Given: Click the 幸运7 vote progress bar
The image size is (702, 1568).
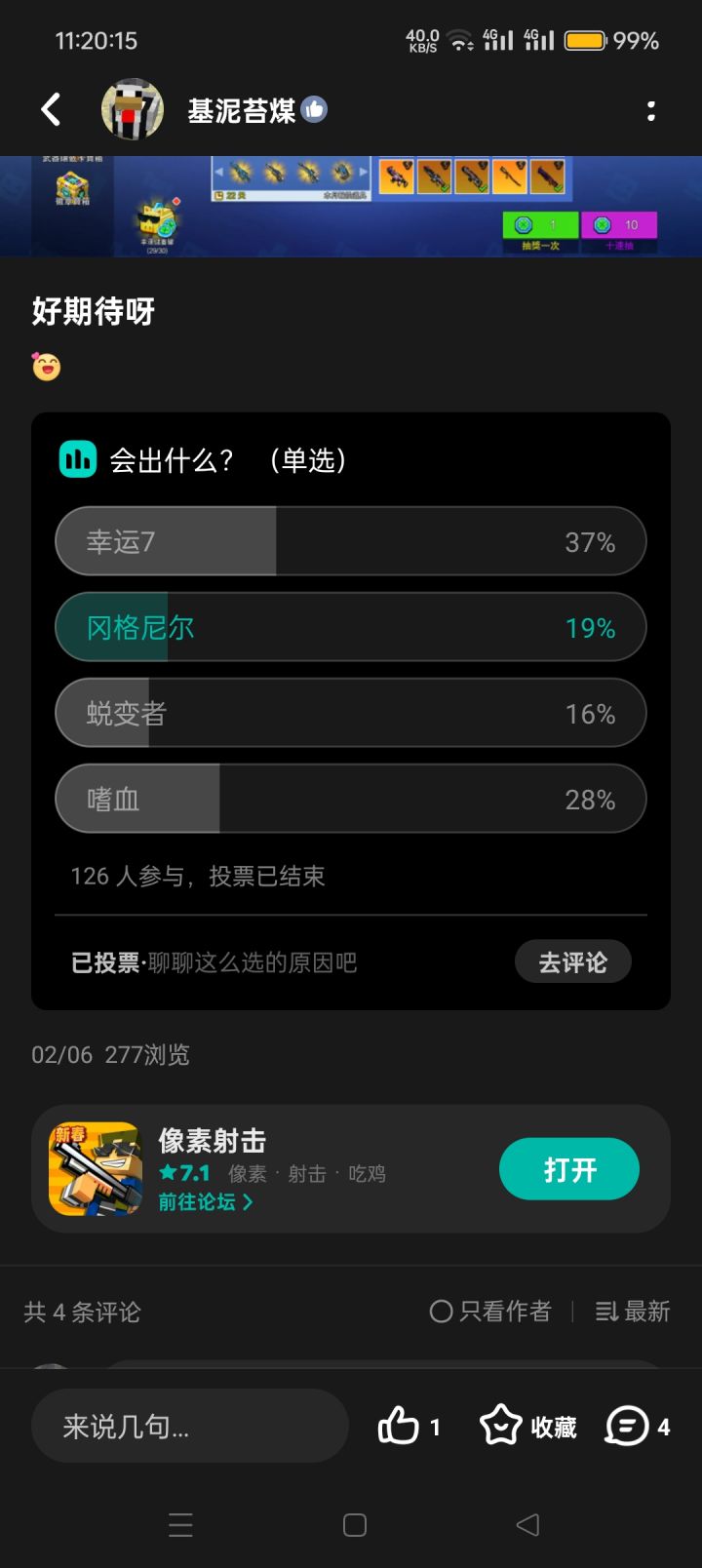Looking at the screenshot, I should click(351, 541).
